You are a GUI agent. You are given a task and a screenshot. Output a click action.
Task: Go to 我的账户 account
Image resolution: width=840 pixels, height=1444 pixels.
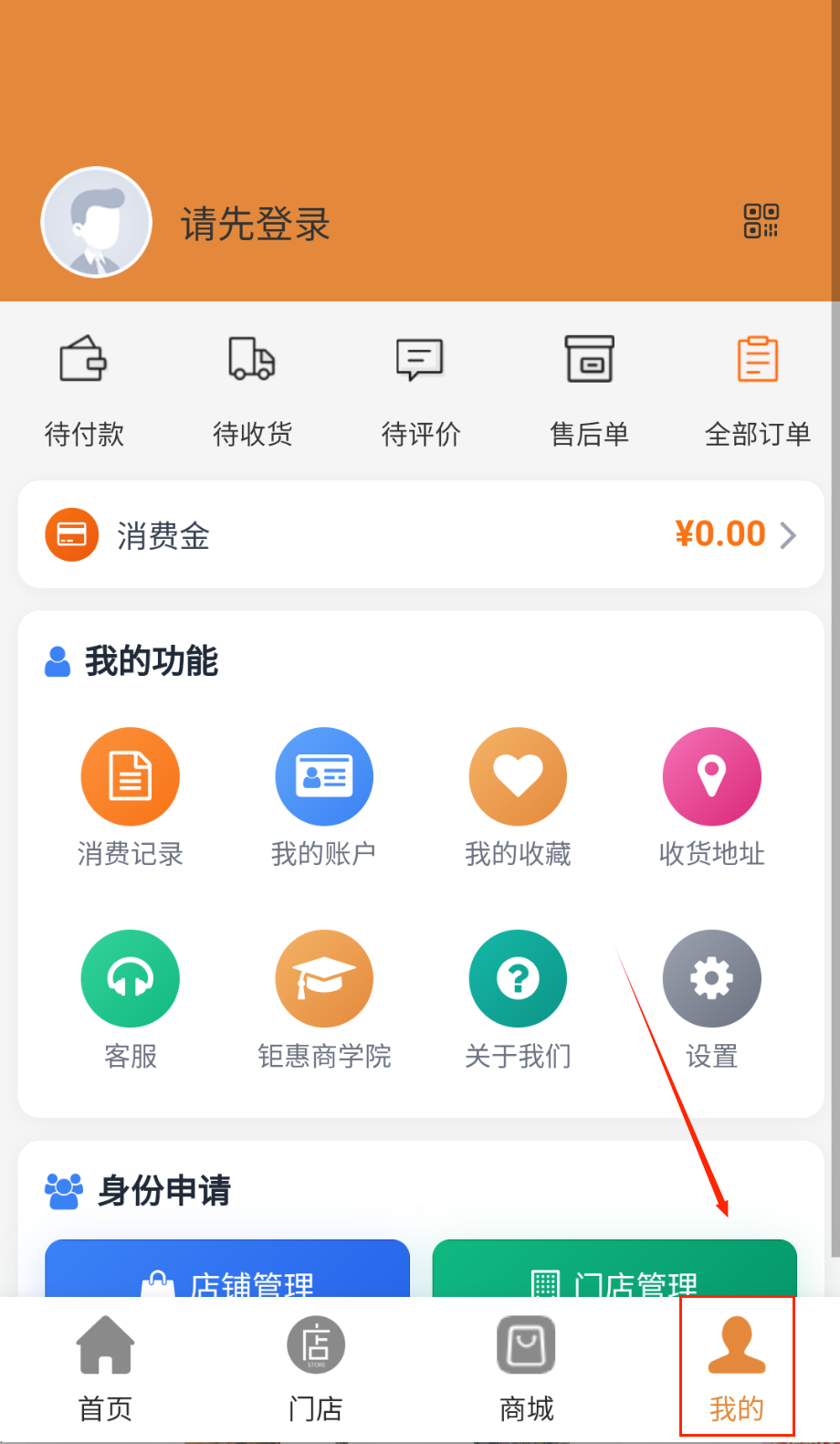[324, 796]
